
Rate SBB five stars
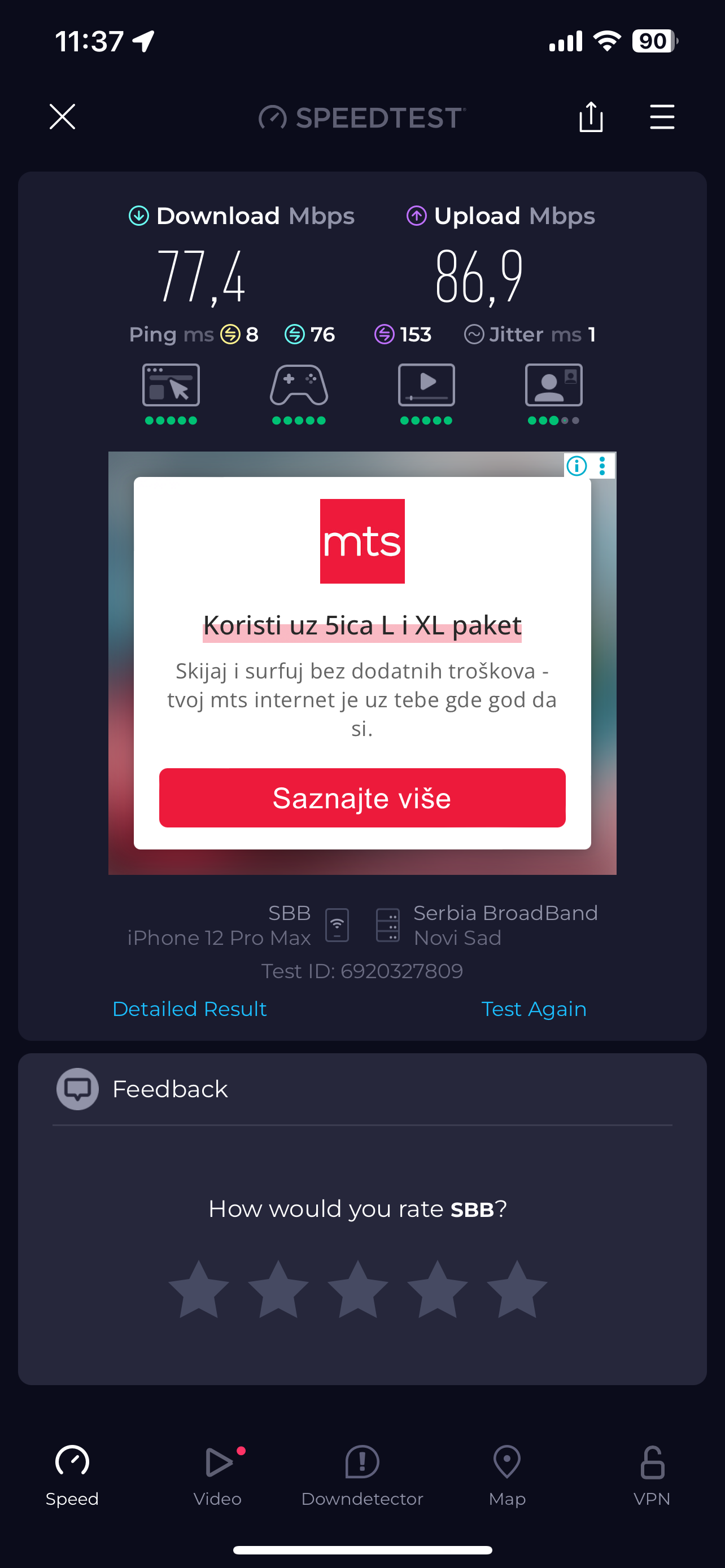pos(517,1289)
